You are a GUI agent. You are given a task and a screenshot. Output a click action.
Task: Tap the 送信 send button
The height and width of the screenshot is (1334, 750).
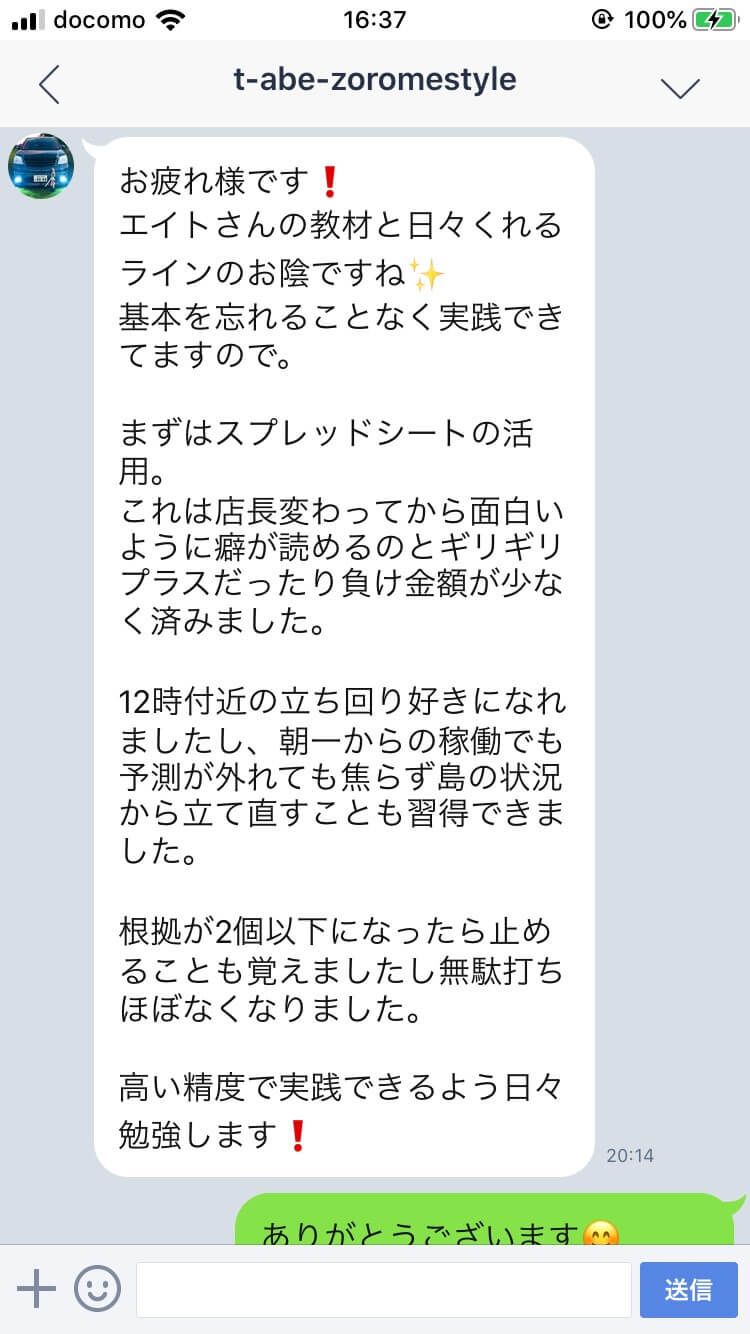[x=687, y=1289]
